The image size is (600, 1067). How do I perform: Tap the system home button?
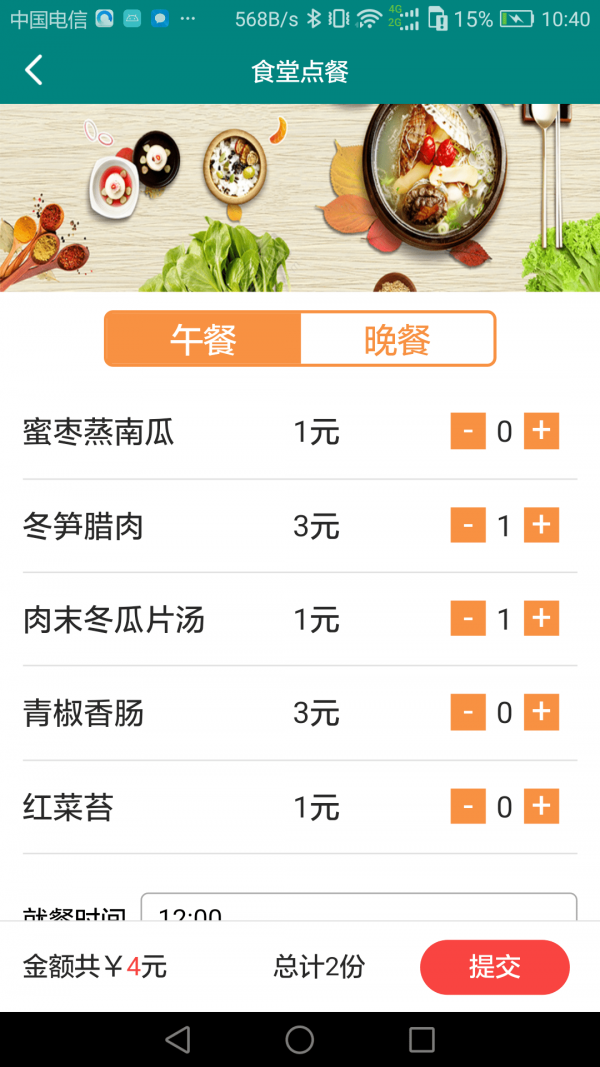click(x=300, y=1039)
